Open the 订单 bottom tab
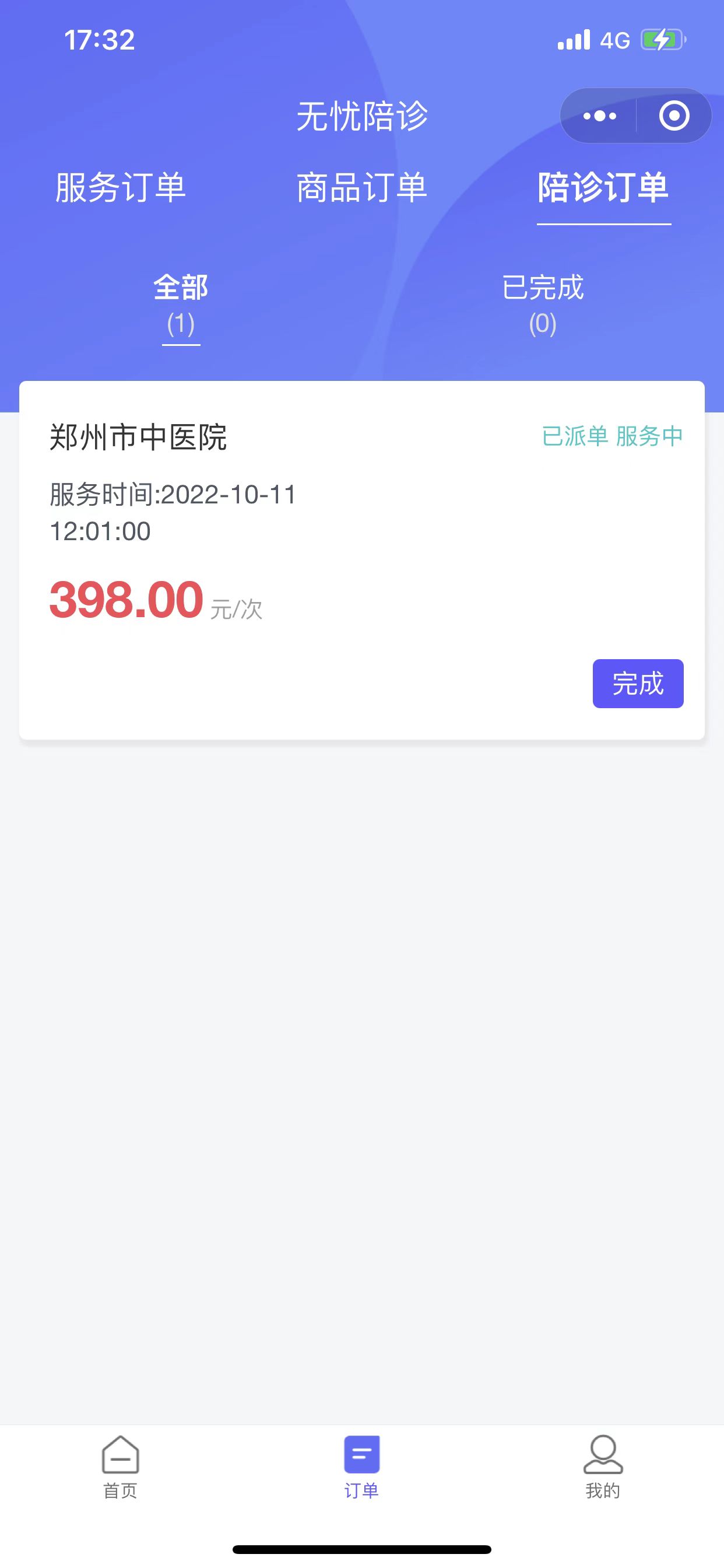This screenshot has width=724, height=1568. [362, 1467]
